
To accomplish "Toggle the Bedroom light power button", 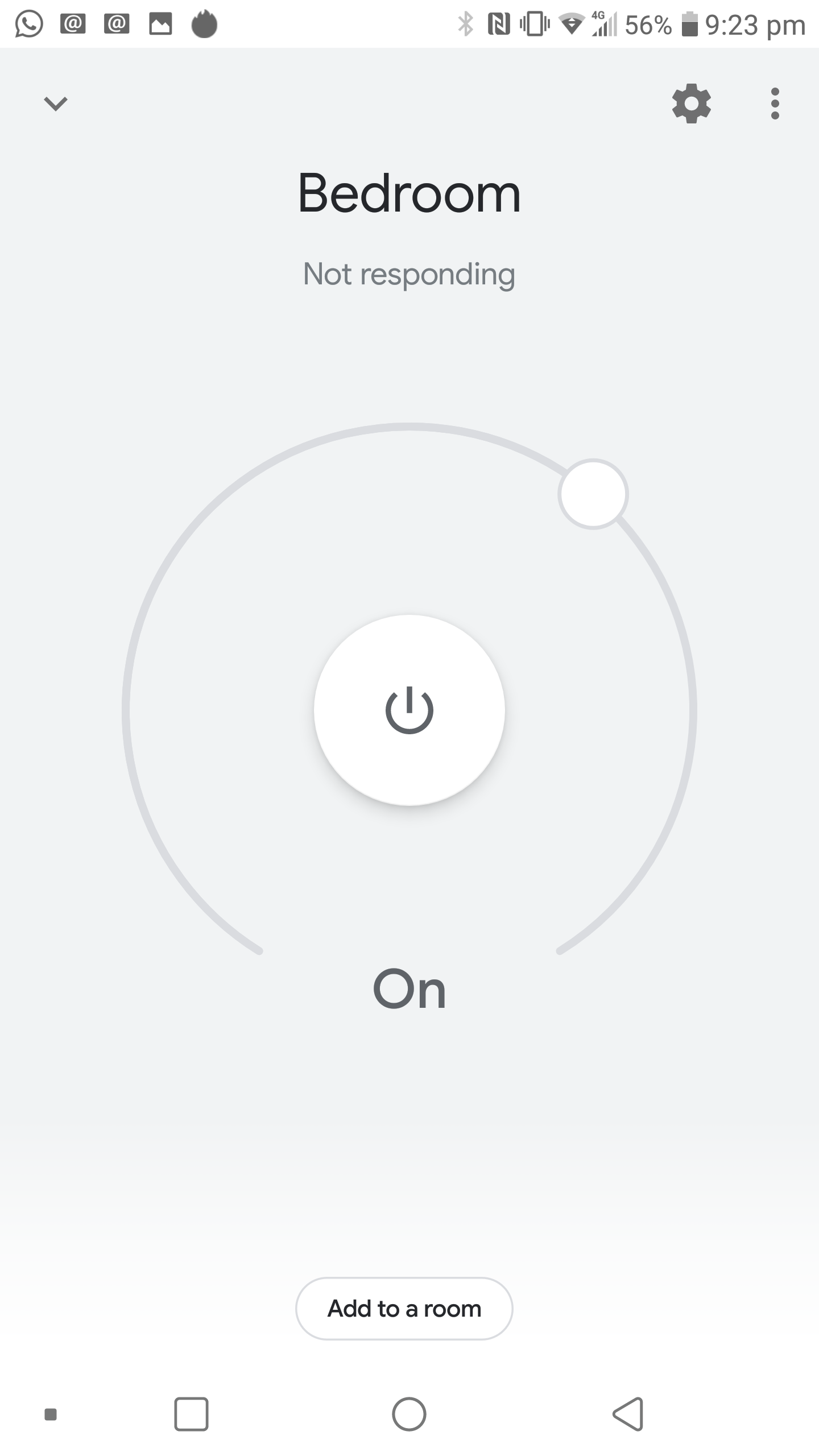I will tap(409, 710).
